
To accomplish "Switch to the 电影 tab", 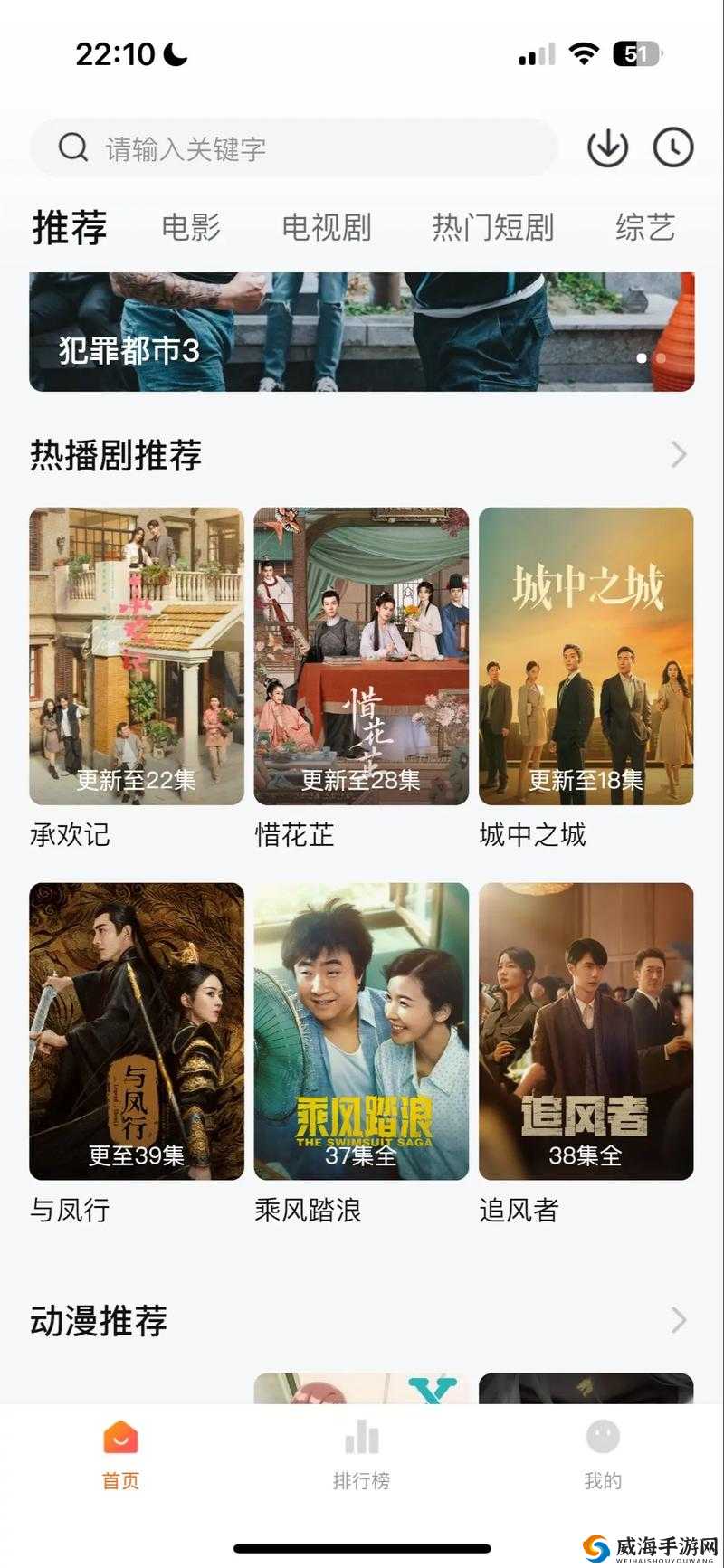I will pos(191,228).
